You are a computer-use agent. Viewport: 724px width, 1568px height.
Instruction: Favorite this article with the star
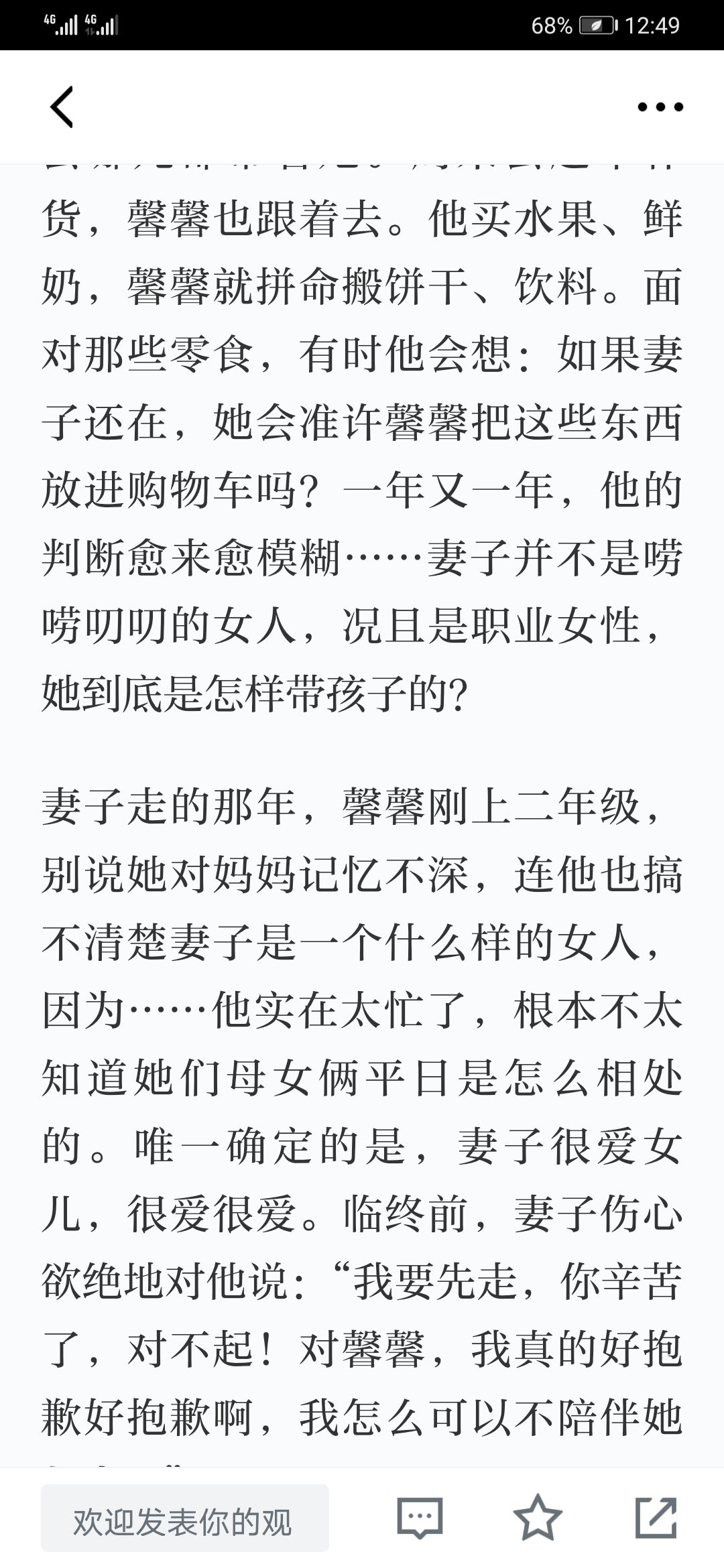(x=538, y=1518)
